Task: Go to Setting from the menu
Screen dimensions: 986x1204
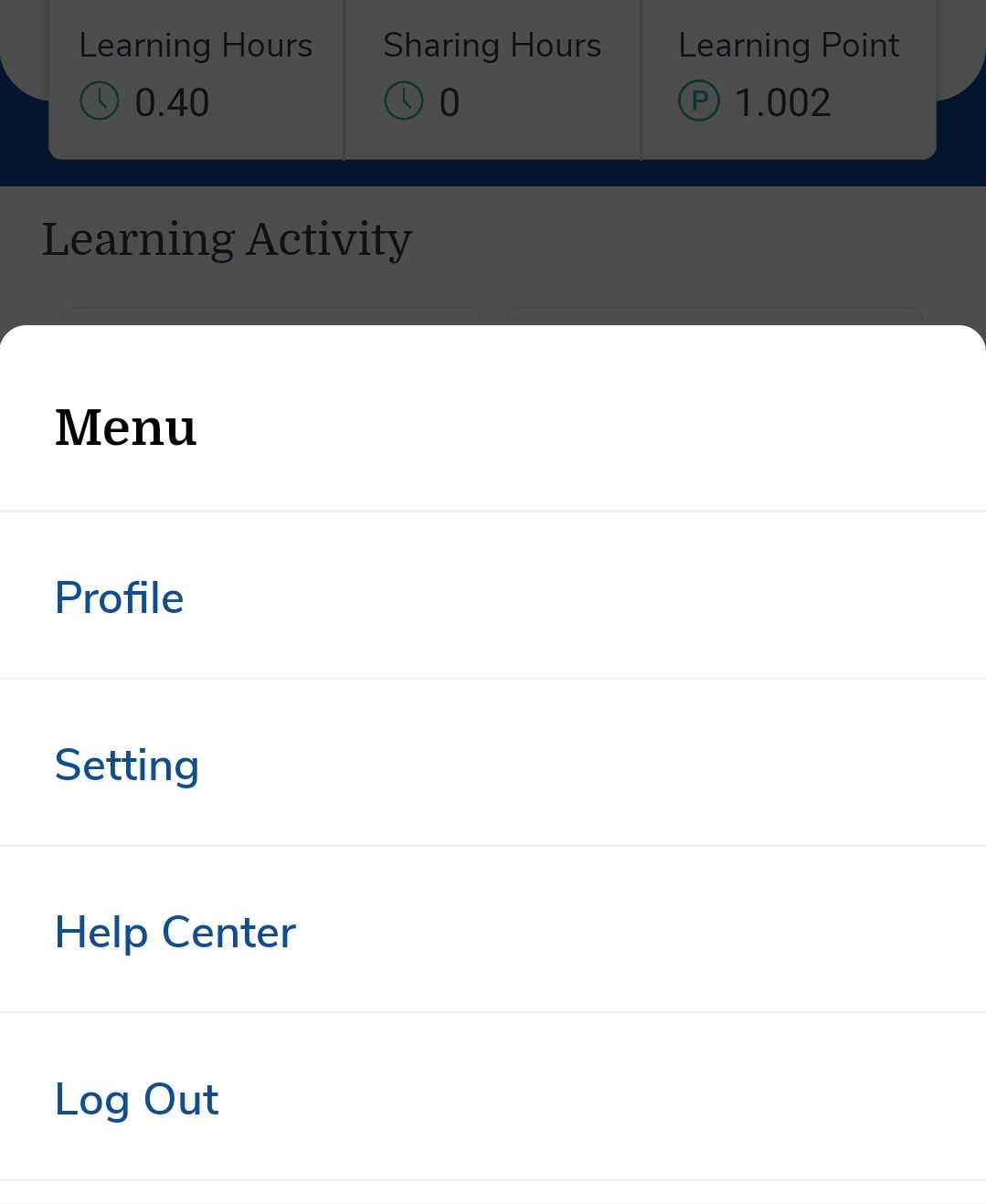Action: (x=127, y=766)
